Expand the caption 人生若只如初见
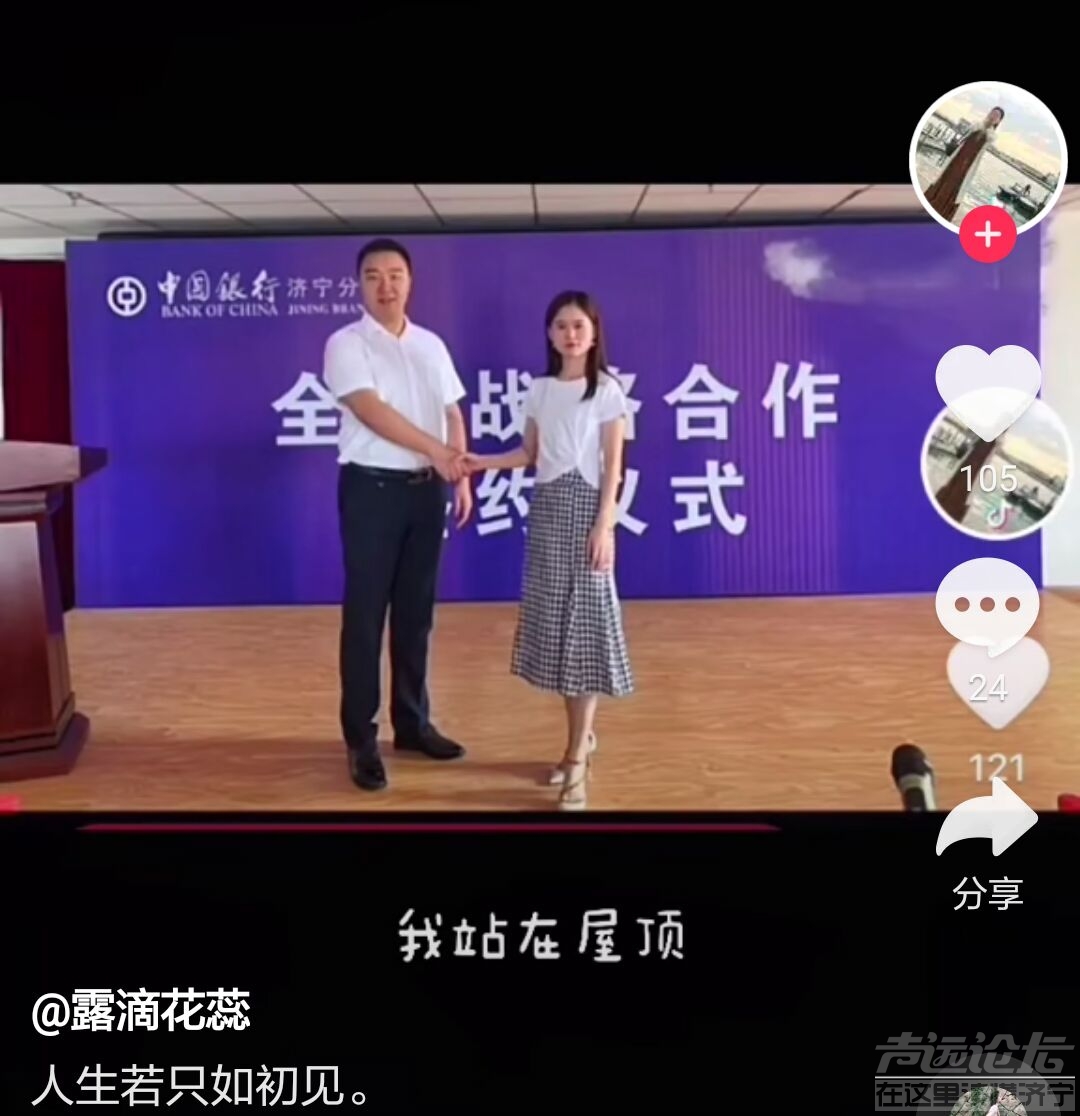This screenshot has width=1080, height=1116. click(x=200, y=1083)
